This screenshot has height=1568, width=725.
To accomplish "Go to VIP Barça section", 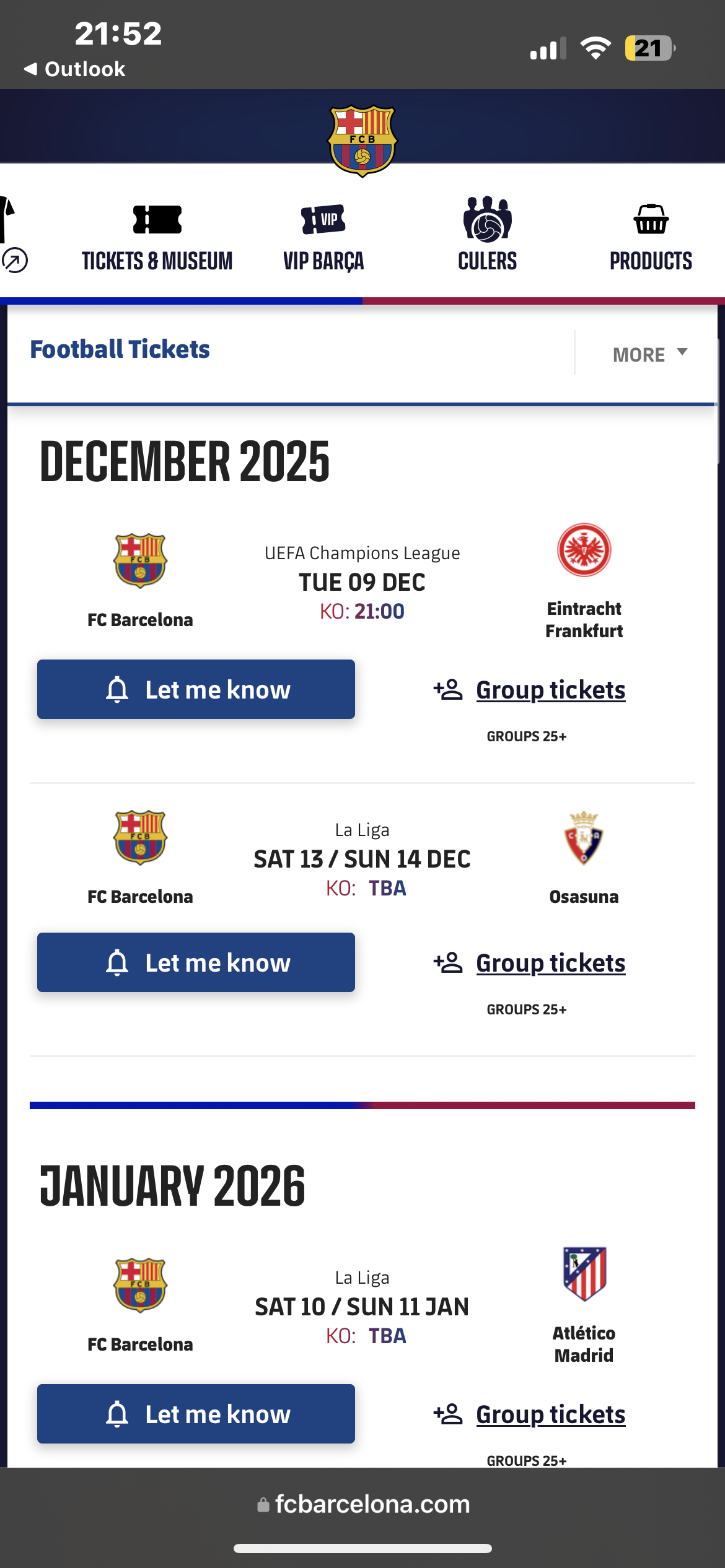I will pos(323,238).
